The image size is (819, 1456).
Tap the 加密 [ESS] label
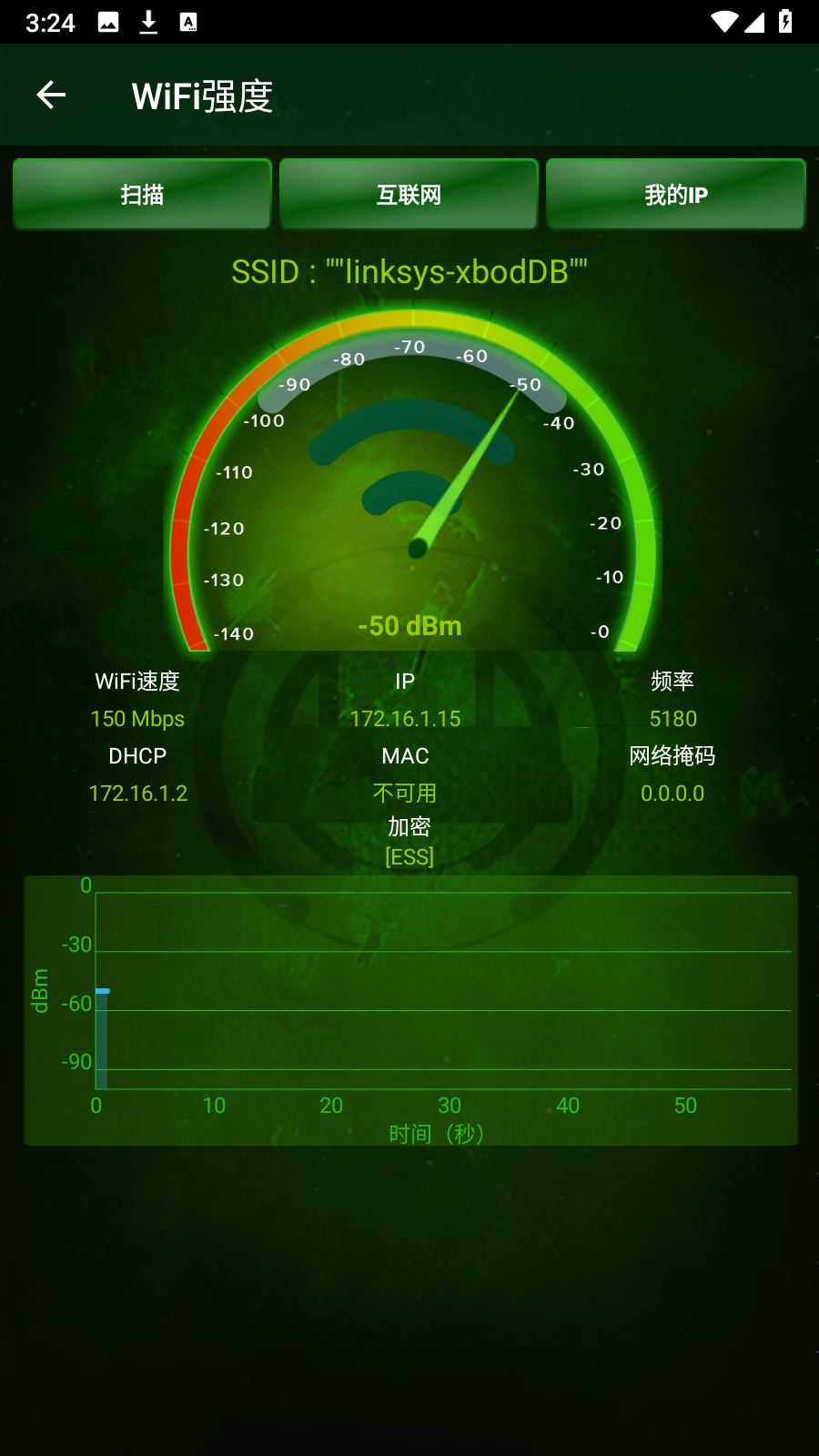click(409, 855)
